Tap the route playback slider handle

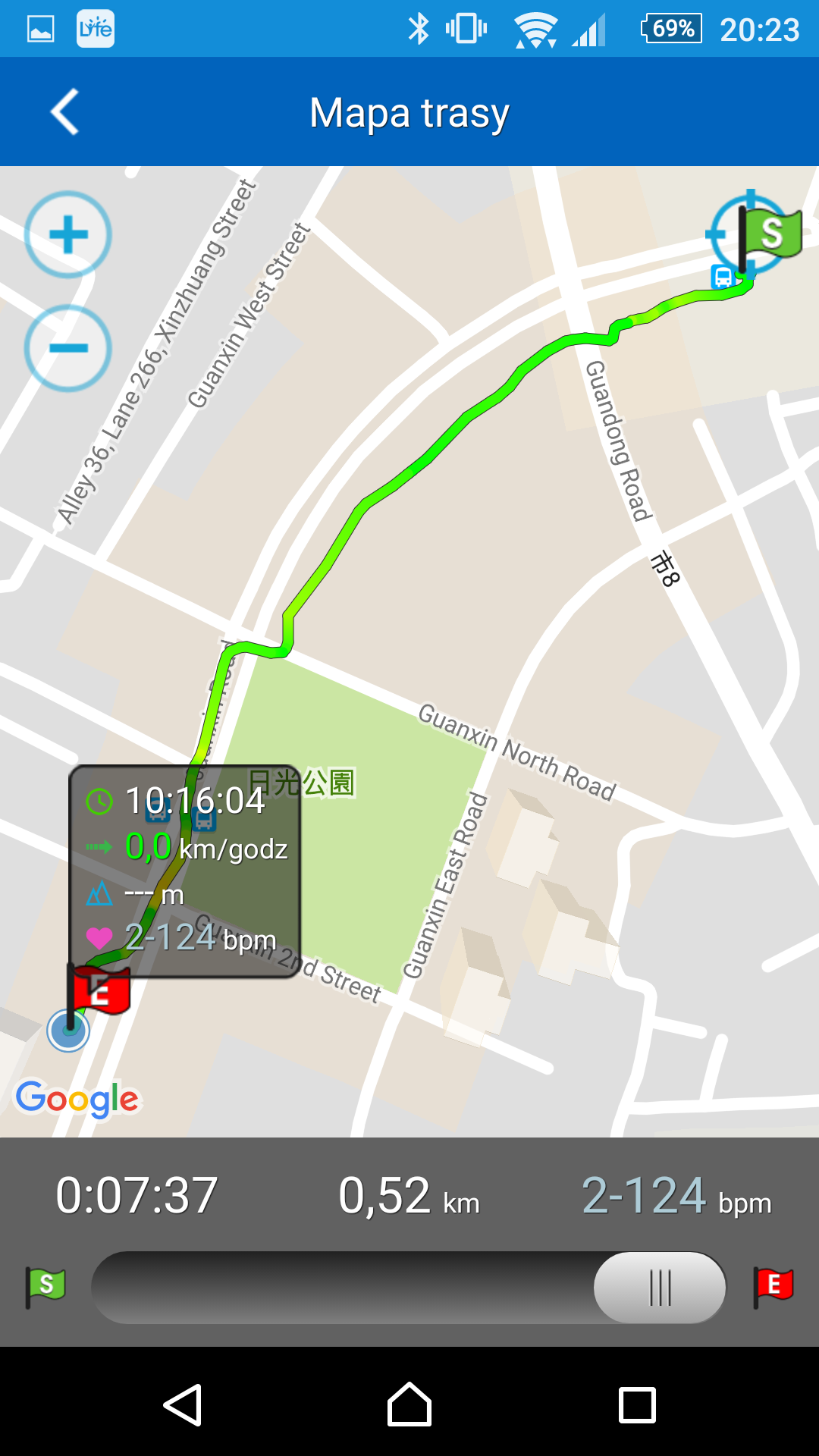[x=660, y=1288]
